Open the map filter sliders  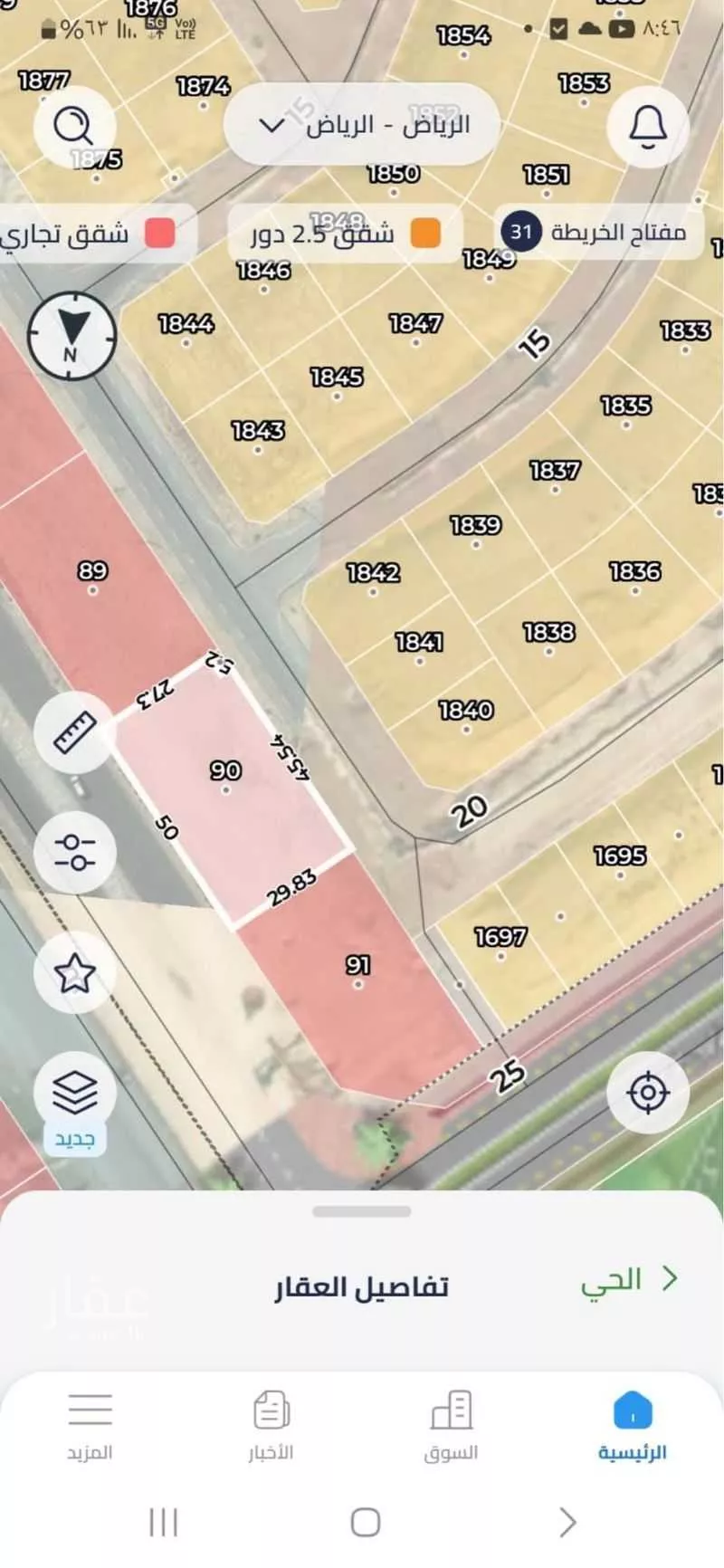click(74, 852)
